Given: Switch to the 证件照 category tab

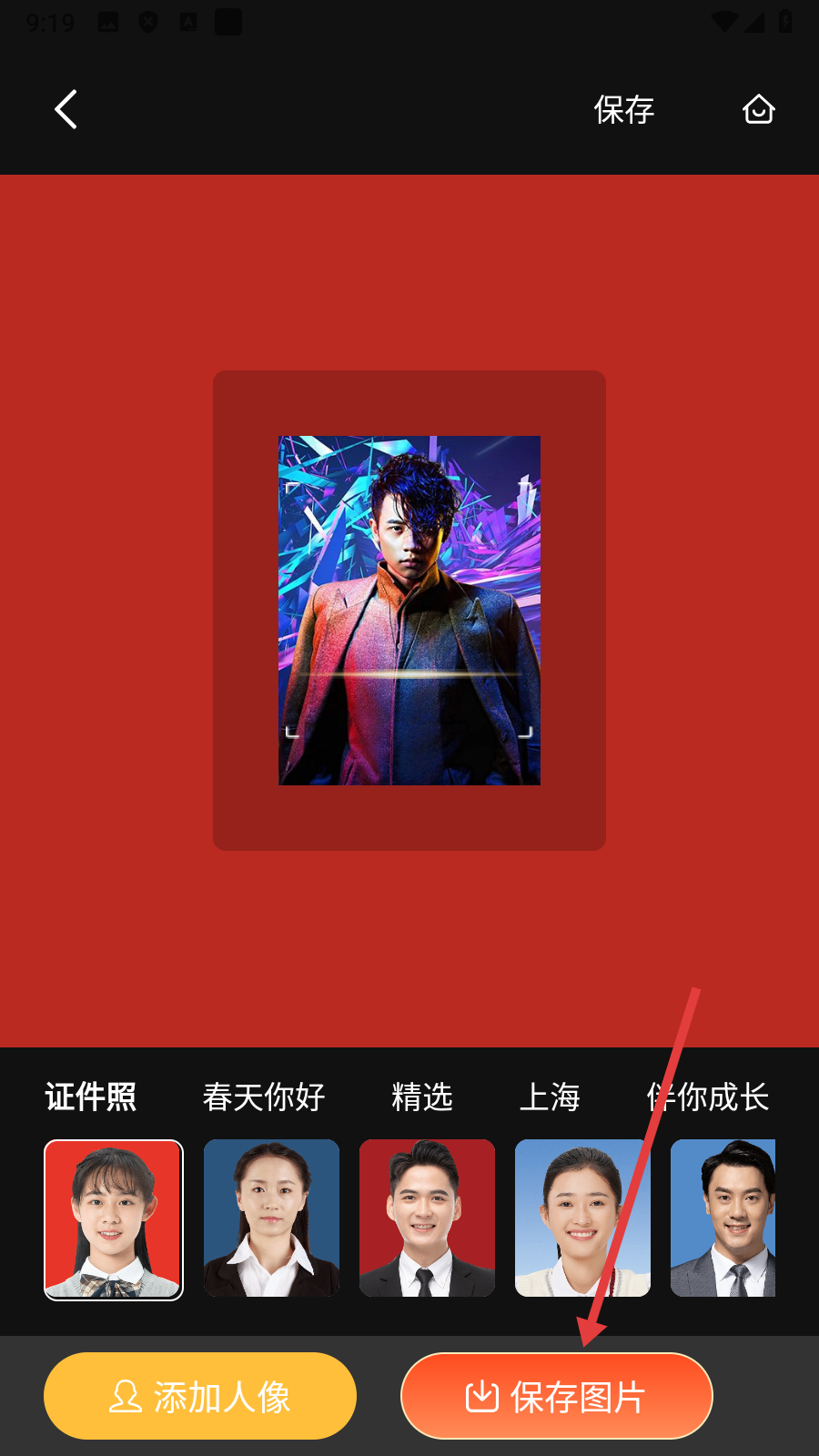Looking at the screenshot, I should tap(91, 1097).
